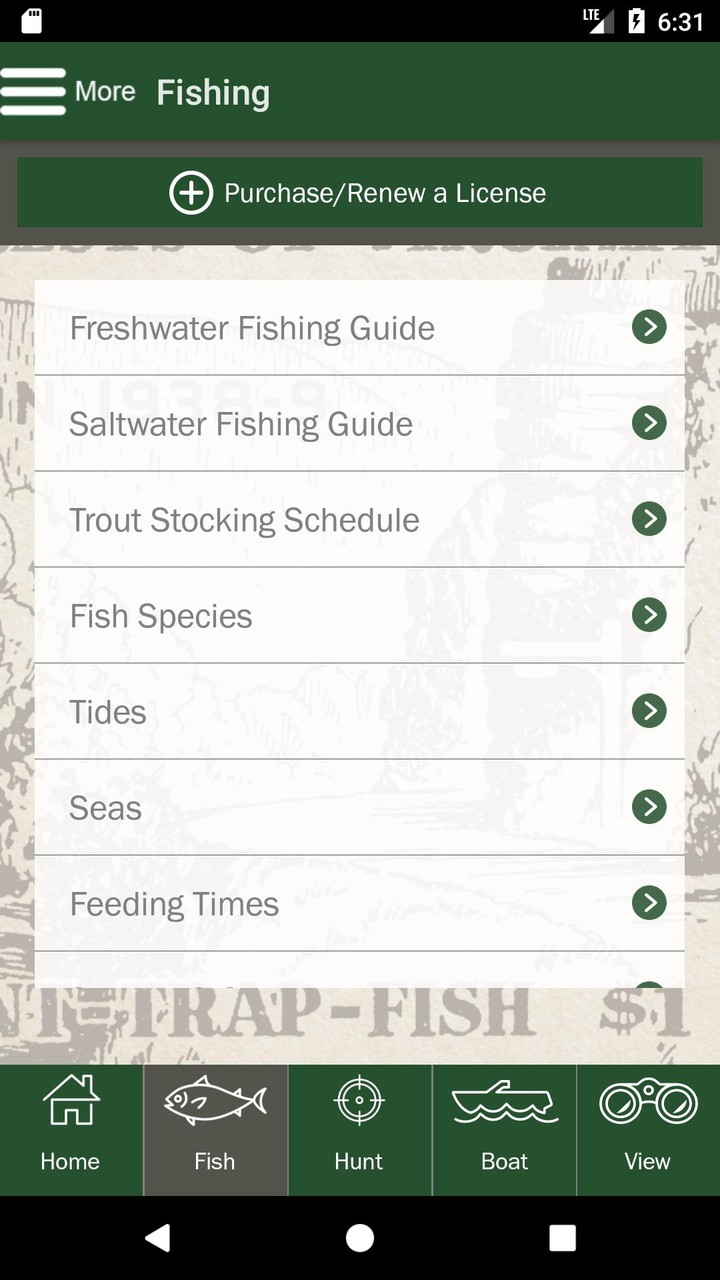Image resolution: width=720 pixels, height=1280 pixels.
Task: Open the View tab
Action: click(648, 1130)
